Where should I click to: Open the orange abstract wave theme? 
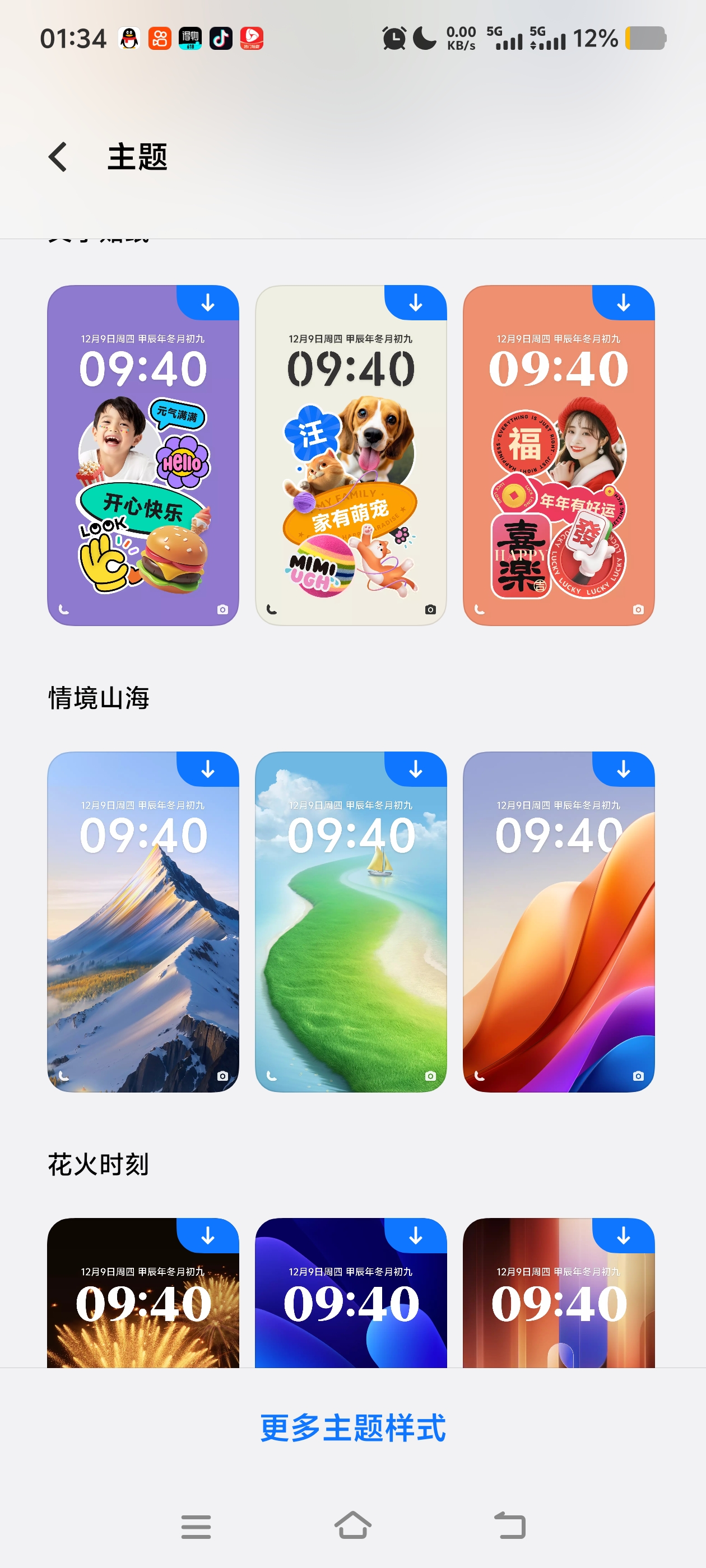coord(558,937)
